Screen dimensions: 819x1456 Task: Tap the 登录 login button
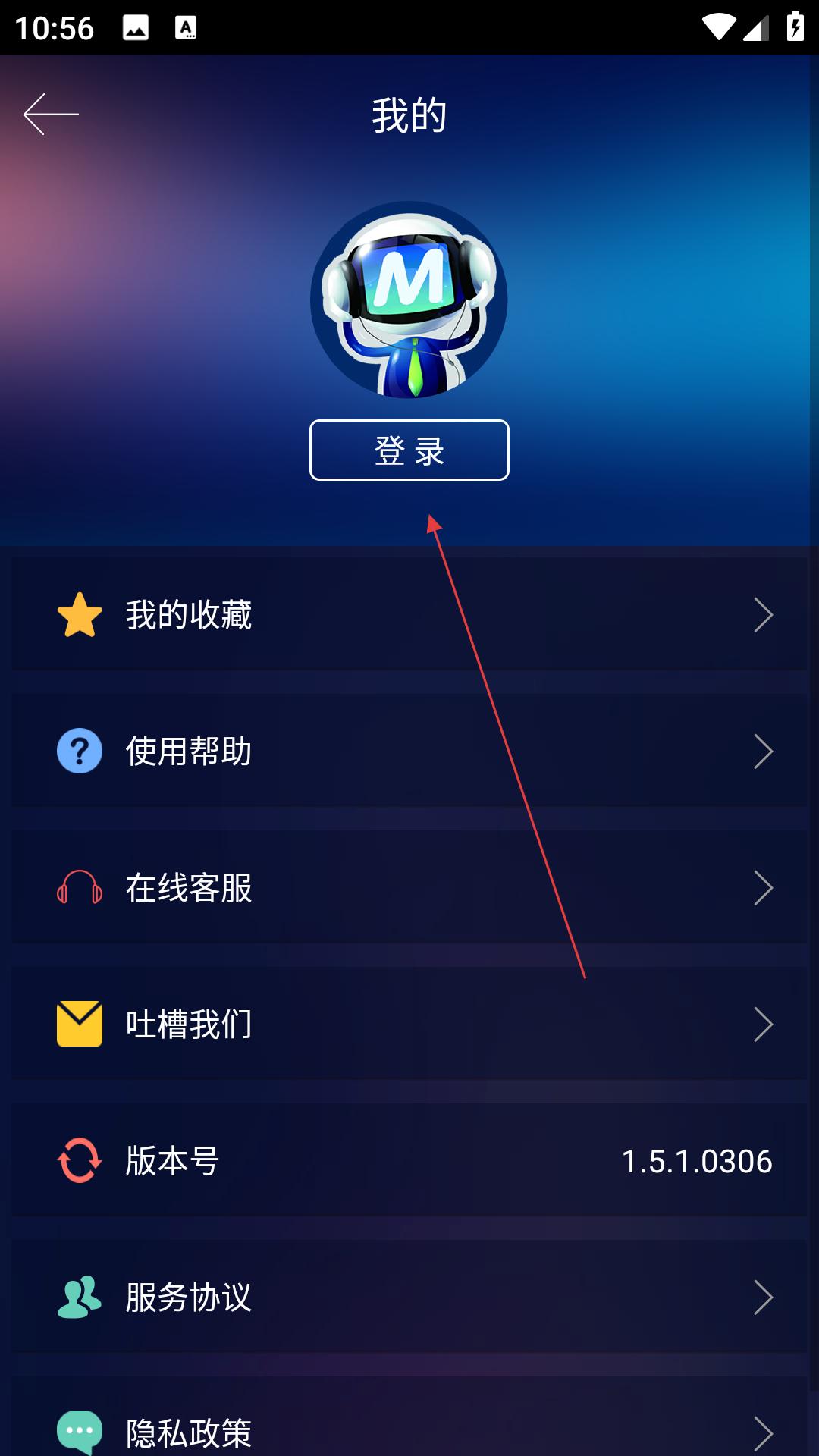click(409, 450)
